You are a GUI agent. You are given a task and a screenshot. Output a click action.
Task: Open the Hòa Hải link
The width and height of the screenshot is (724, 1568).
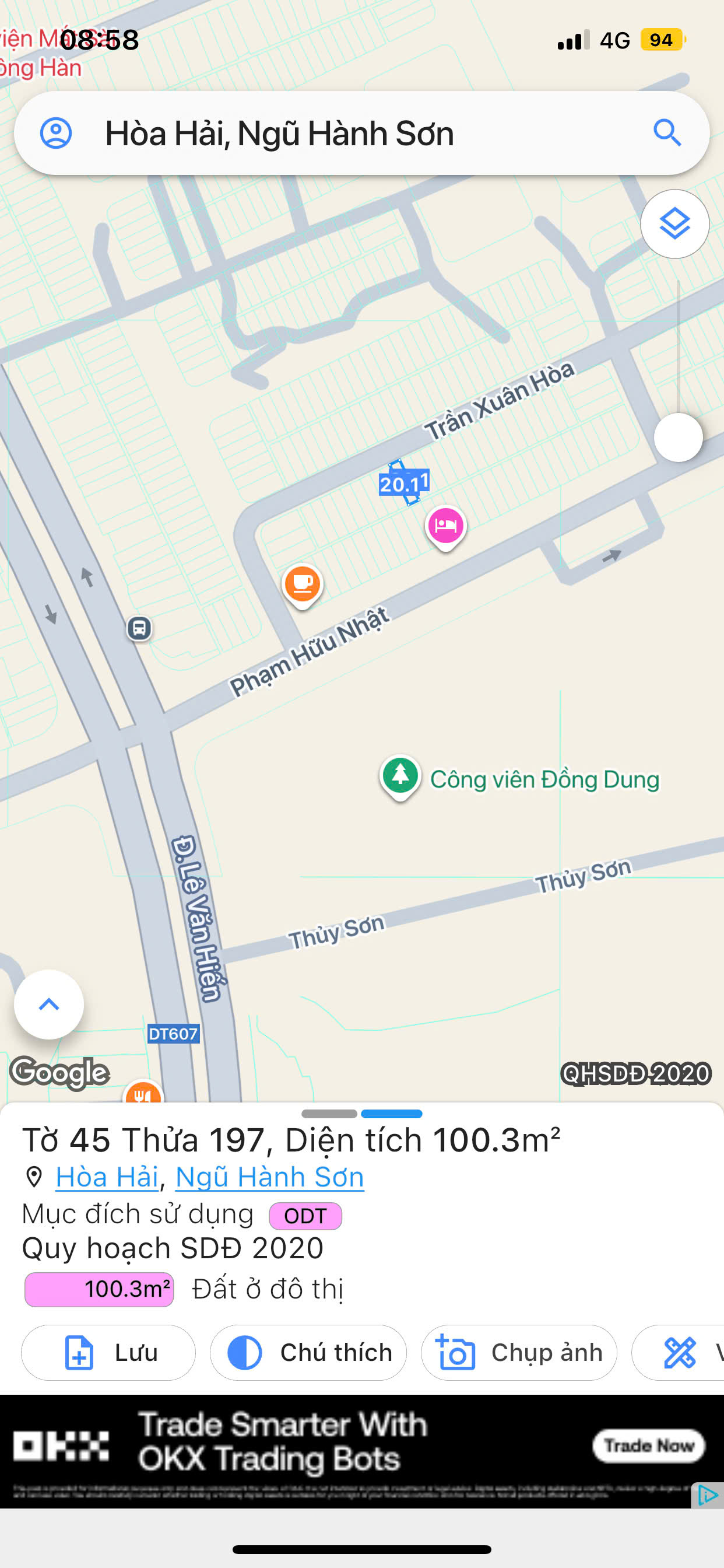[107, 1177]
